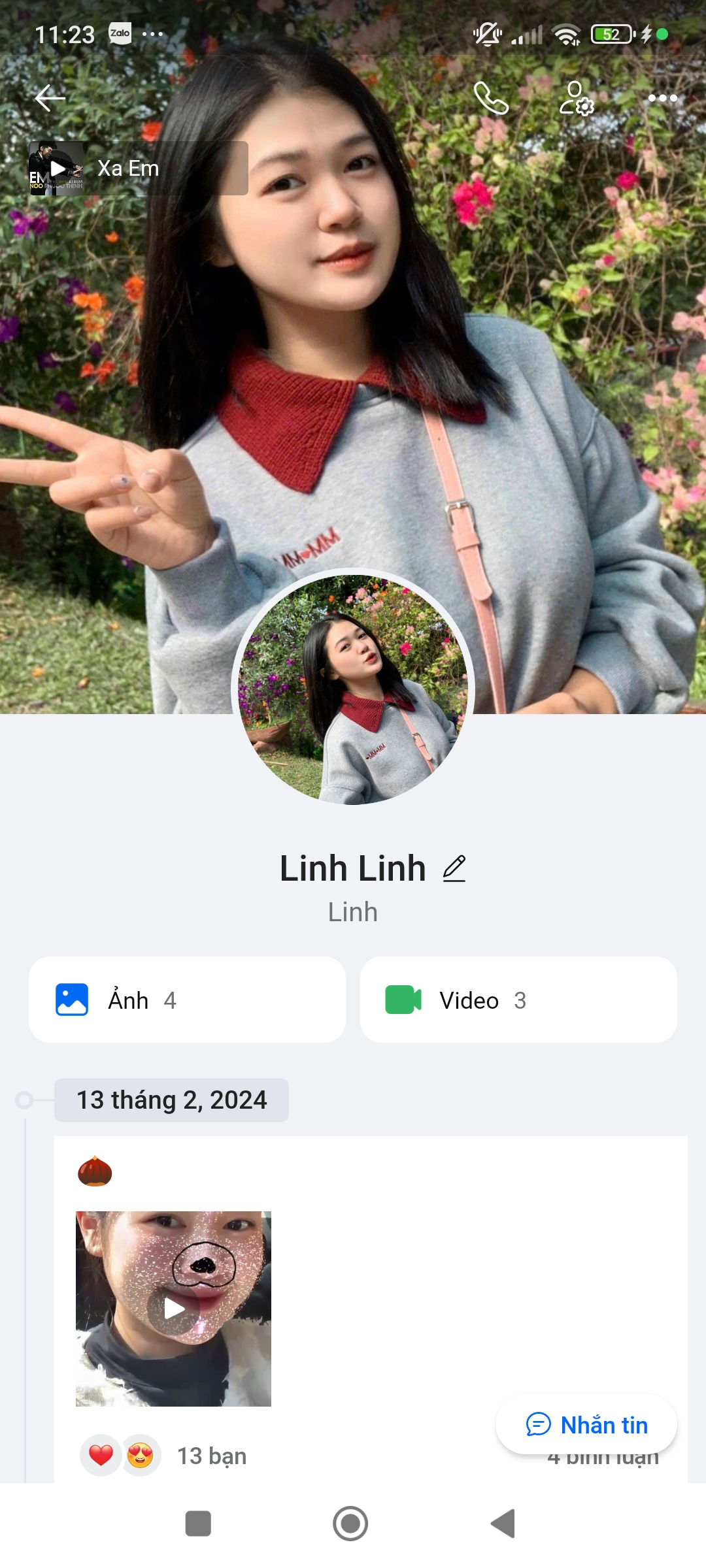This screenshot has height=1568, width=706.
Task: View the 13 bạn reactions list
Action: (x=212, y=1456)
